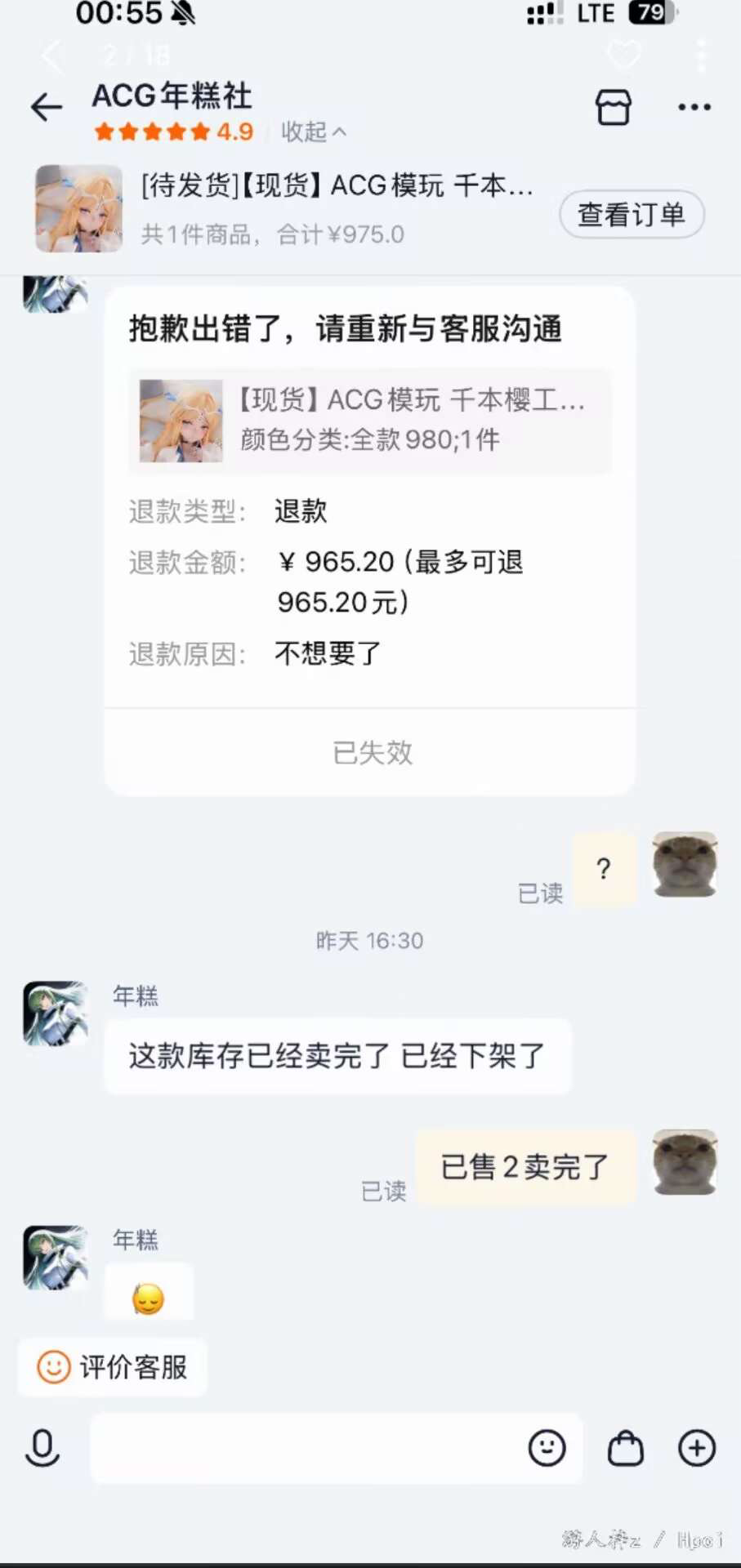Open the shop storefront icon
Screen dimensions: 741x1568
pyautogui.click(x=613, y=107)
